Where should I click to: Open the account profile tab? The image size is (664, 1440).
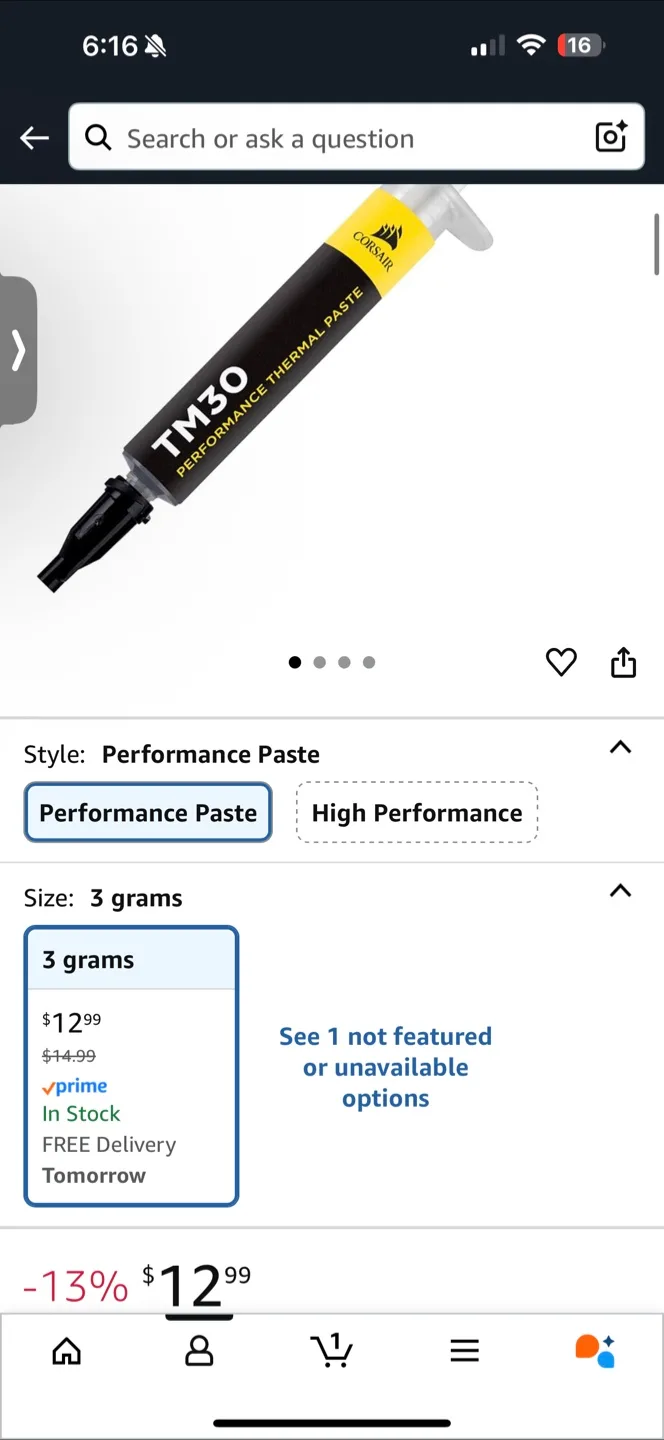199,1351
